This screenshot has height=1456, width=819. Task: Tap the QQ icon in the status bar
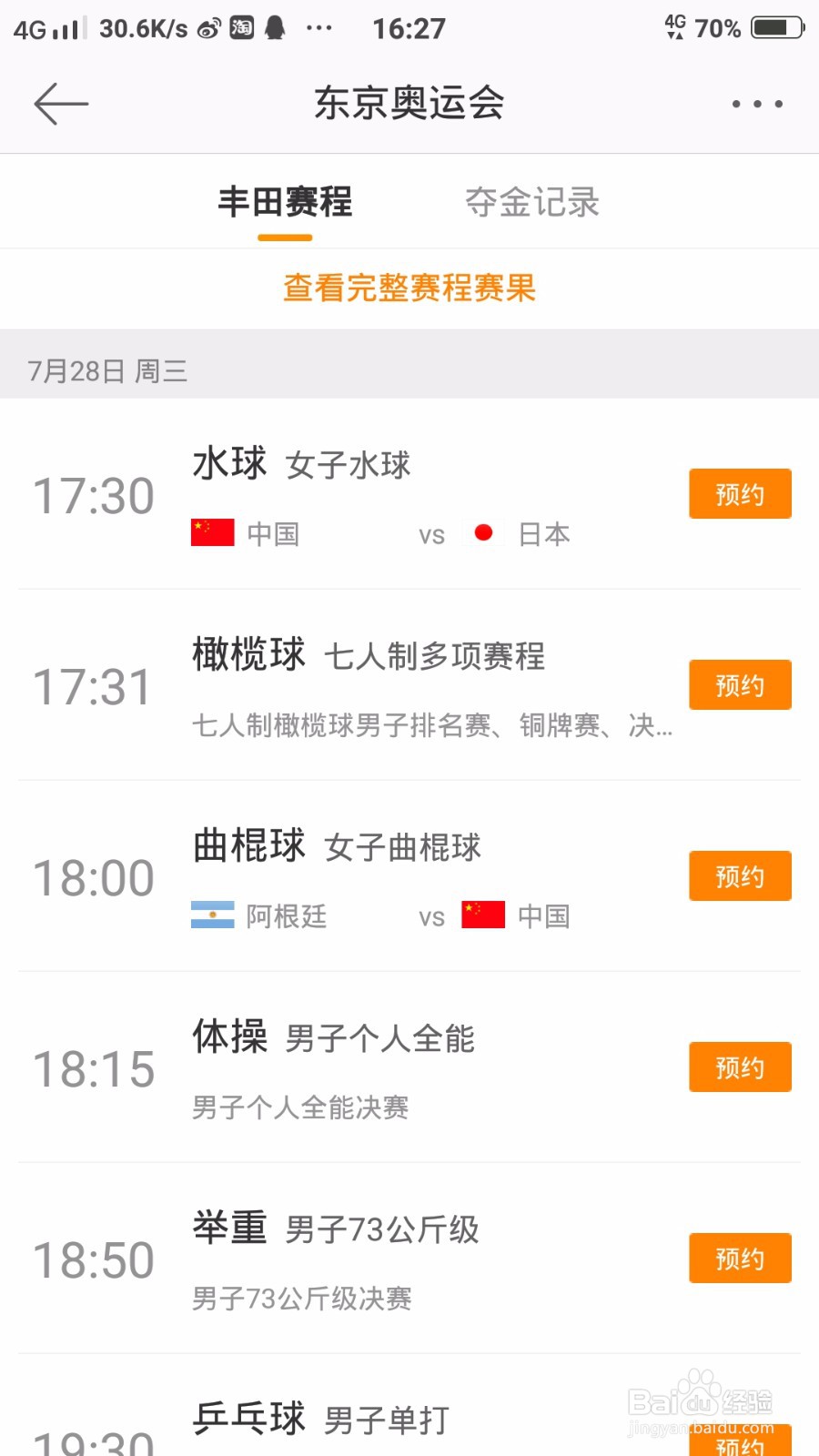click(276, 27)
